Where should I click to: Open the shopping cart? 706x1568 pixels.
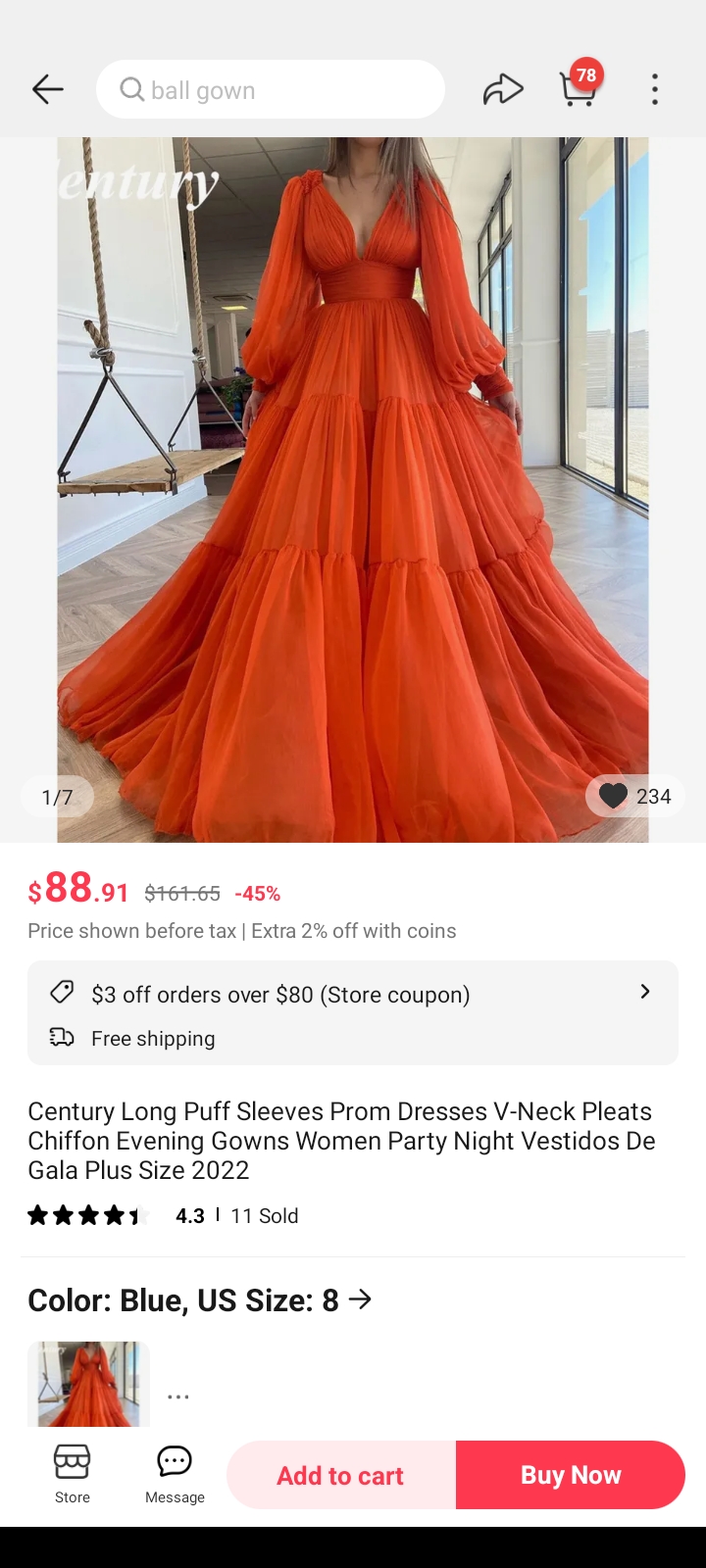pos(579,89)
